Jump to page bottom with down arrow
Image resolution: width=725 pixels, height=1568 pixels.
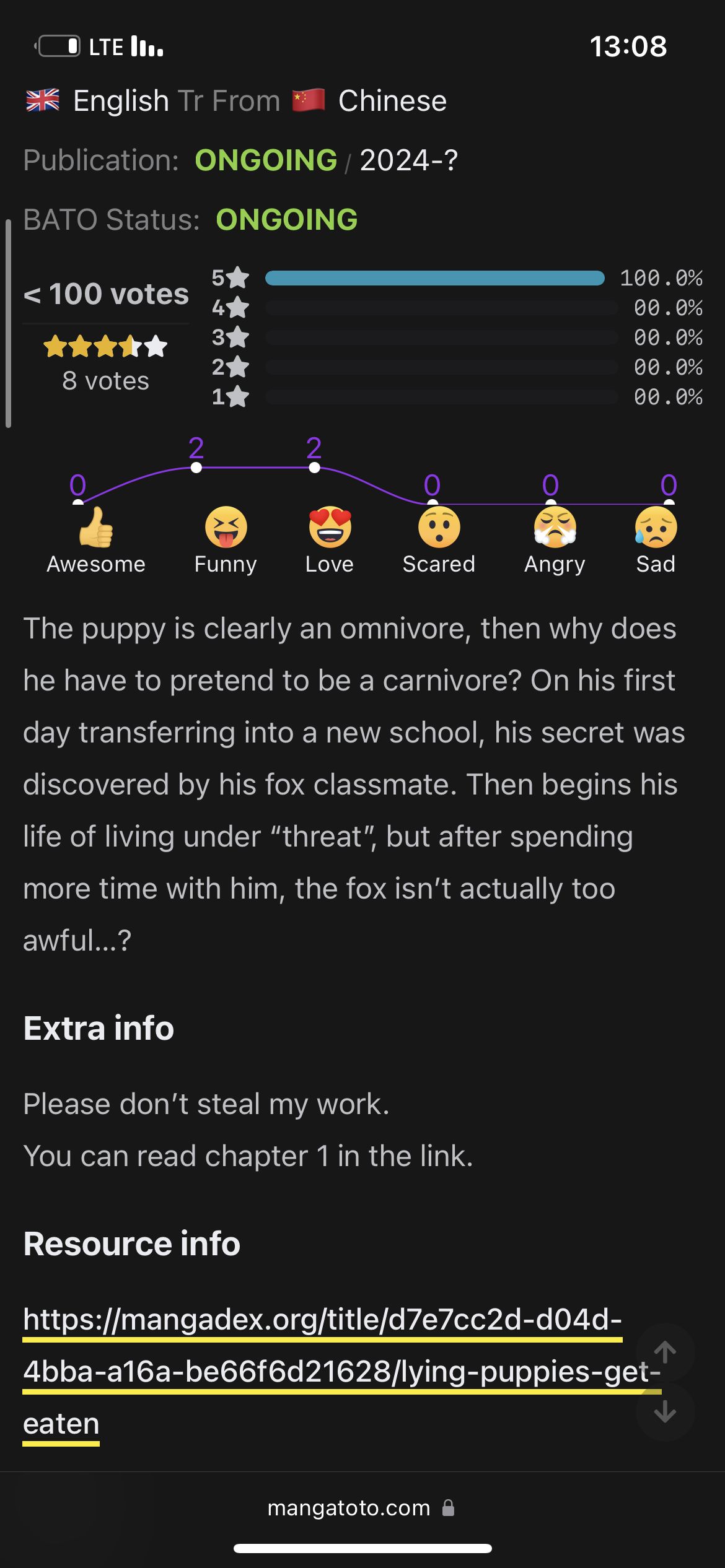(x=665, y=1412)
